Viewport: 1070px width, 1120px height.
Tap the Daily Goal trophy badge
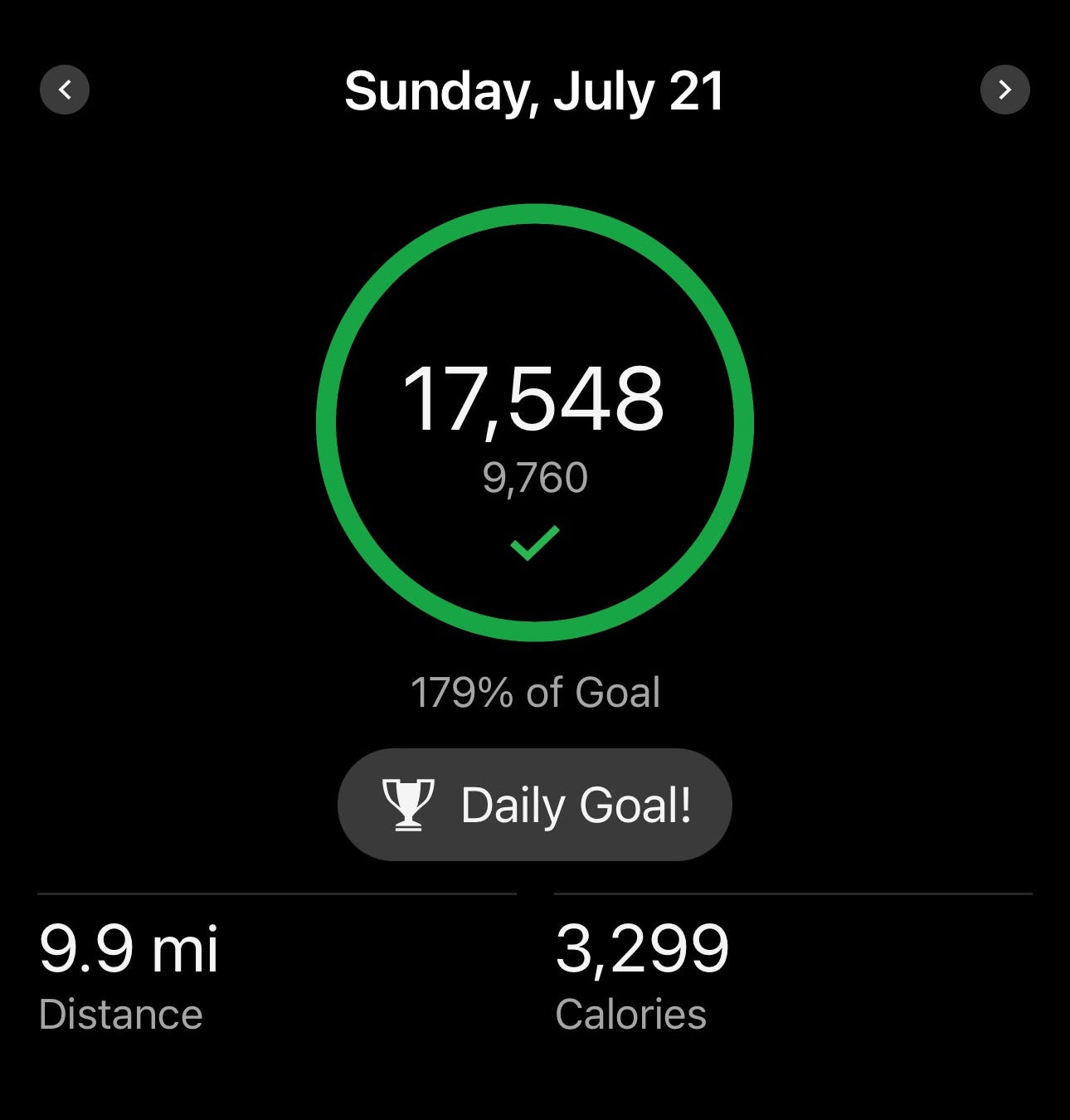pyautogui.click(x=534, y=805)
